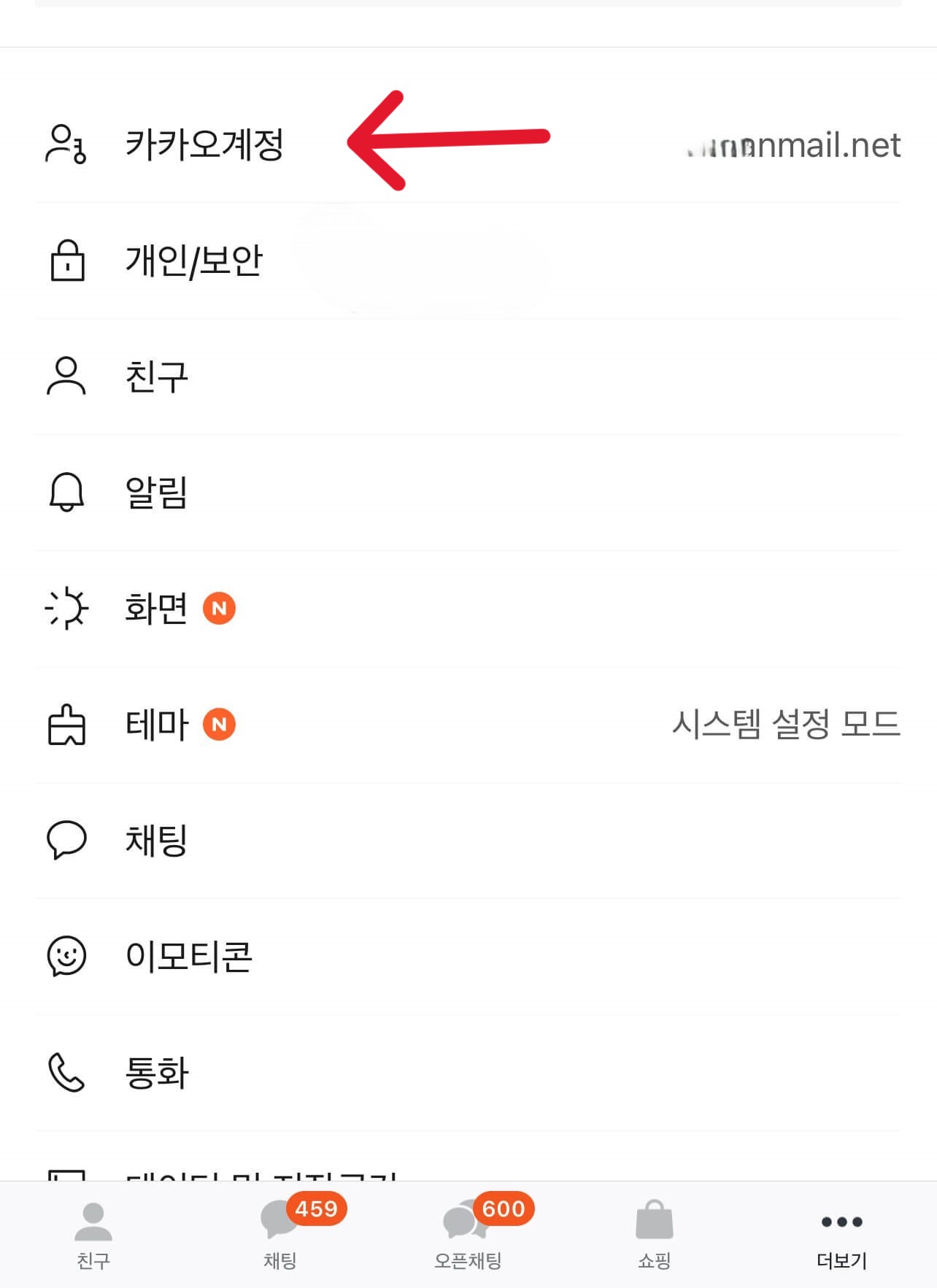Click the orange N badge next to 화면
This screenshot has height=1288, width=937.
point(219,607)
